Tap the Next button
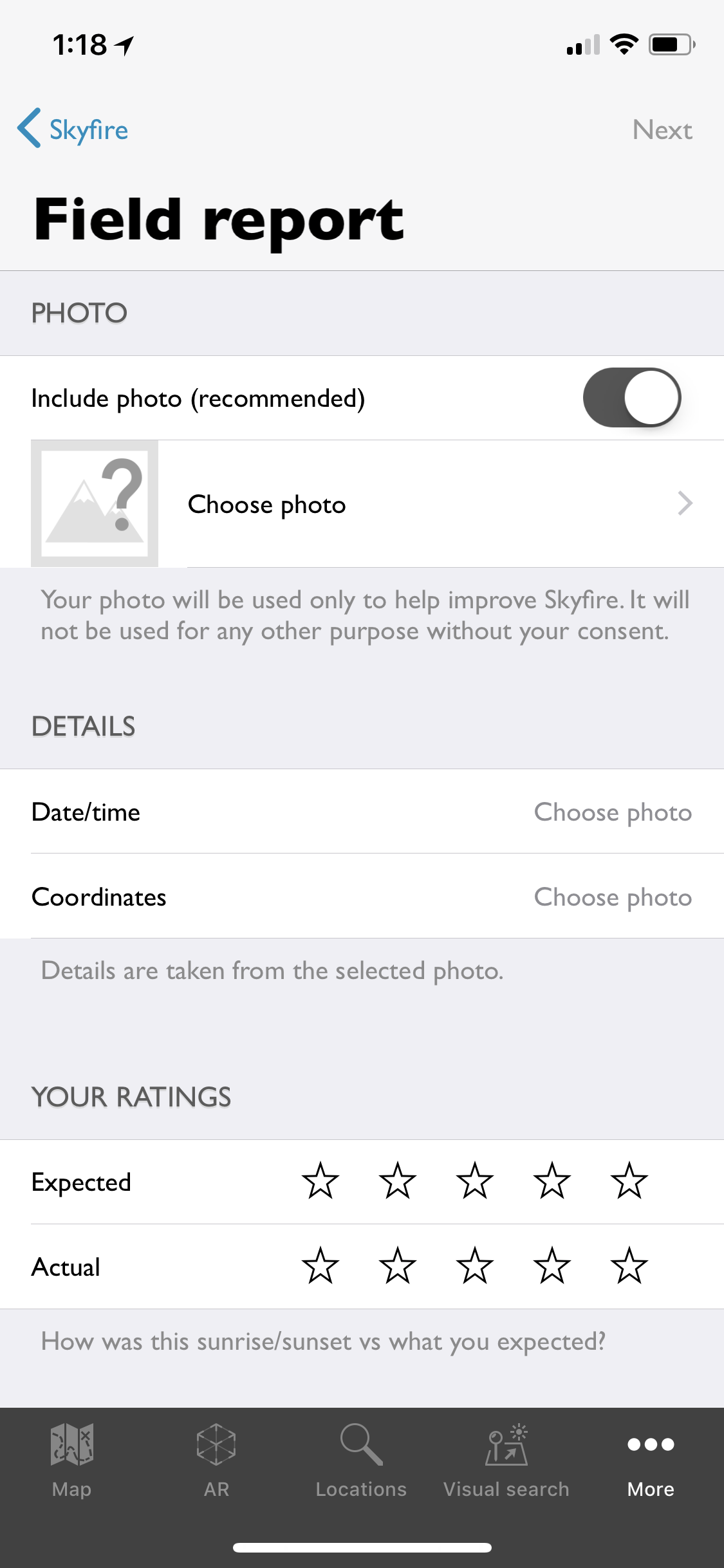 pyautogui.click(x=662, y=130)
